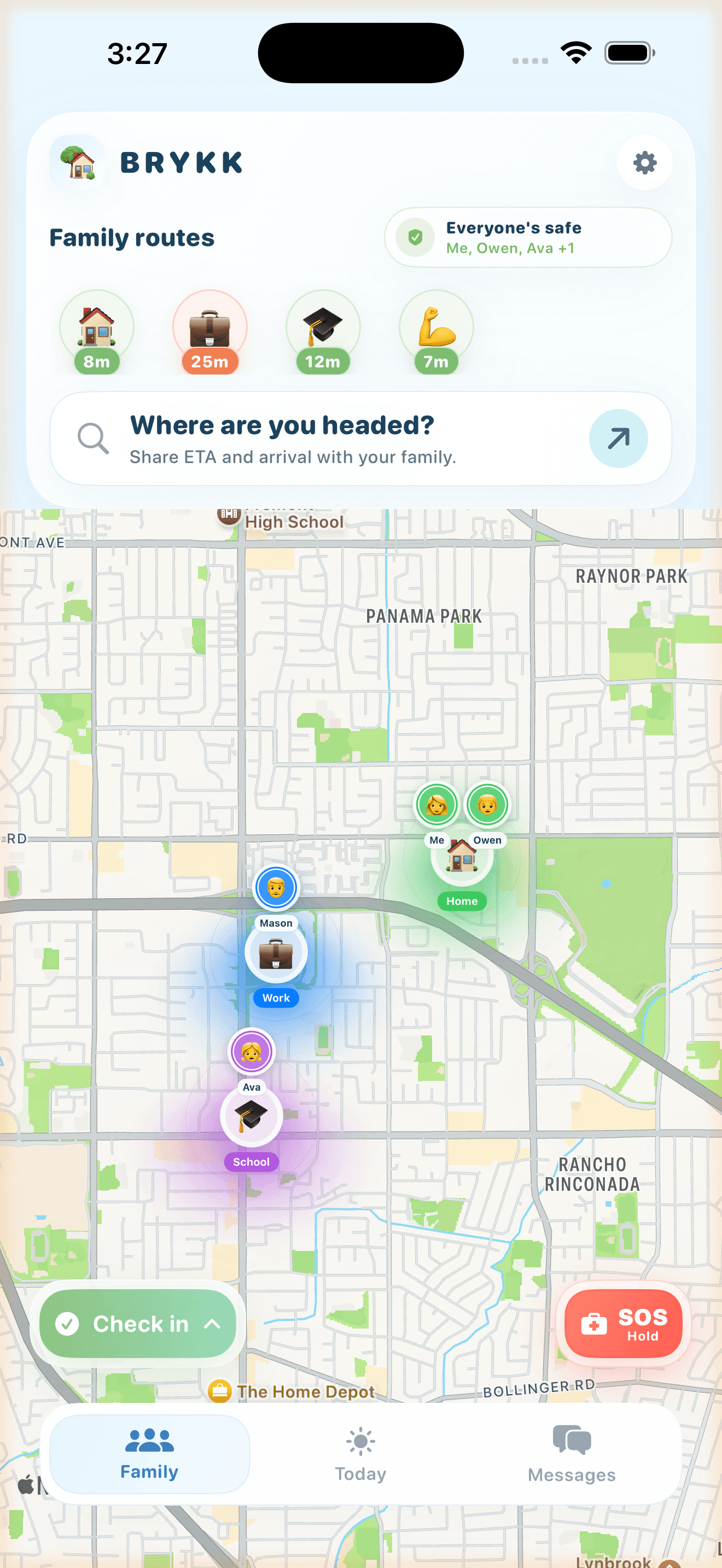This screenshot has width=722, height=1568.
Task: Tap the SOS emergency button
Action: tap(624, 1323)
